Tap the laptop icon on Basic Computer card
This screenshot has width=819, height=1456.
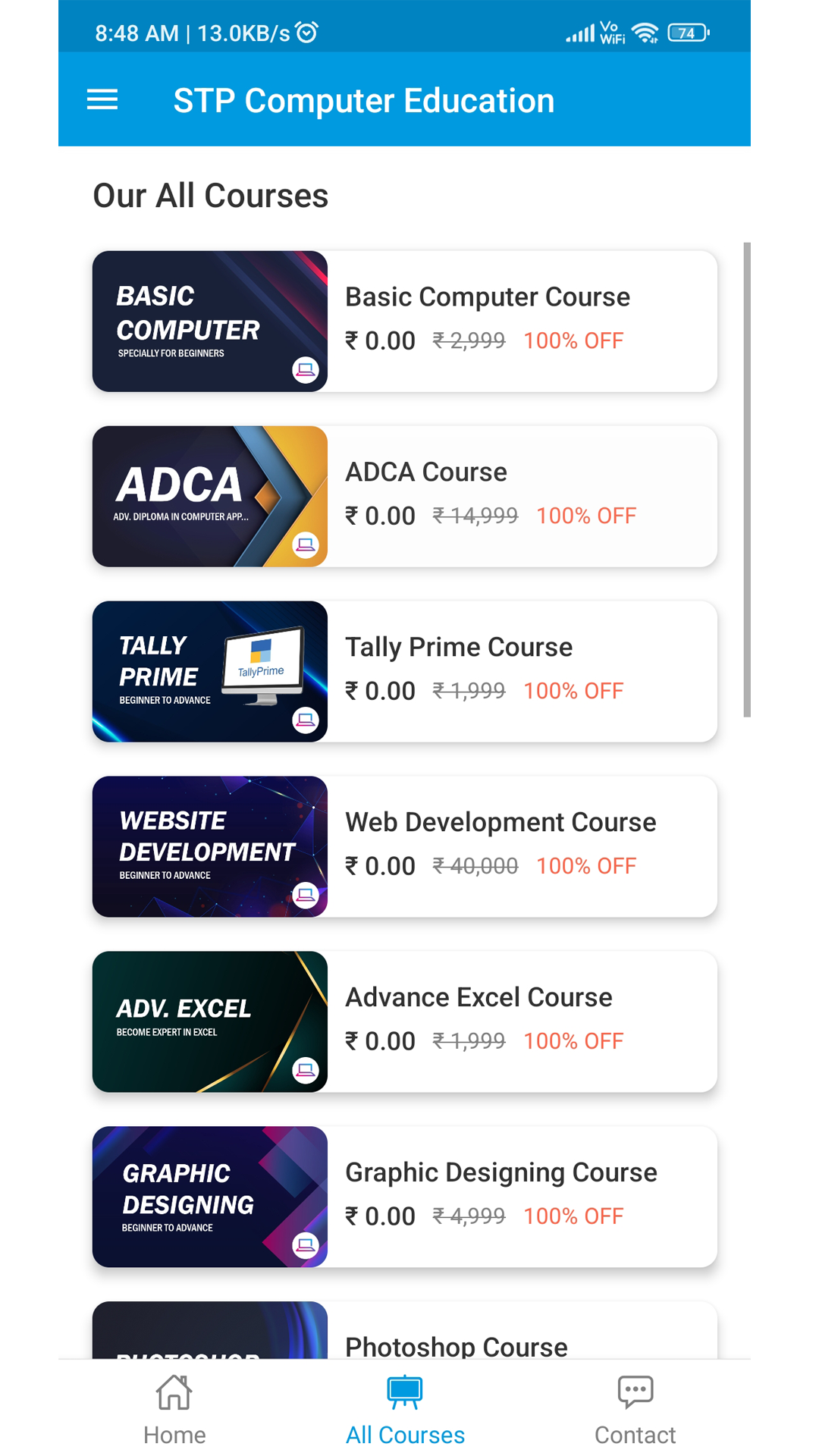coord(306,371)
